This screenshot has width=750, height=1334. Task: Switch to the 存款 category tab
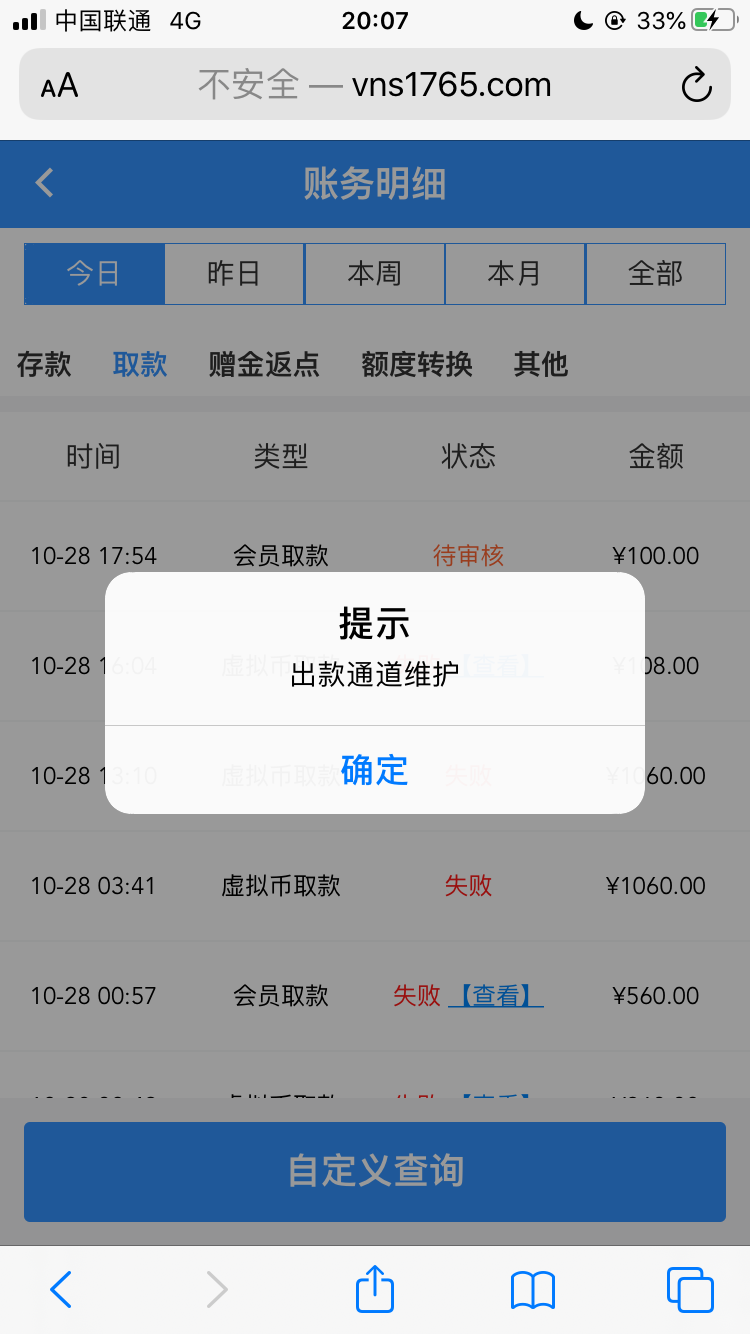pyautogui.click(x=44, y=365)
